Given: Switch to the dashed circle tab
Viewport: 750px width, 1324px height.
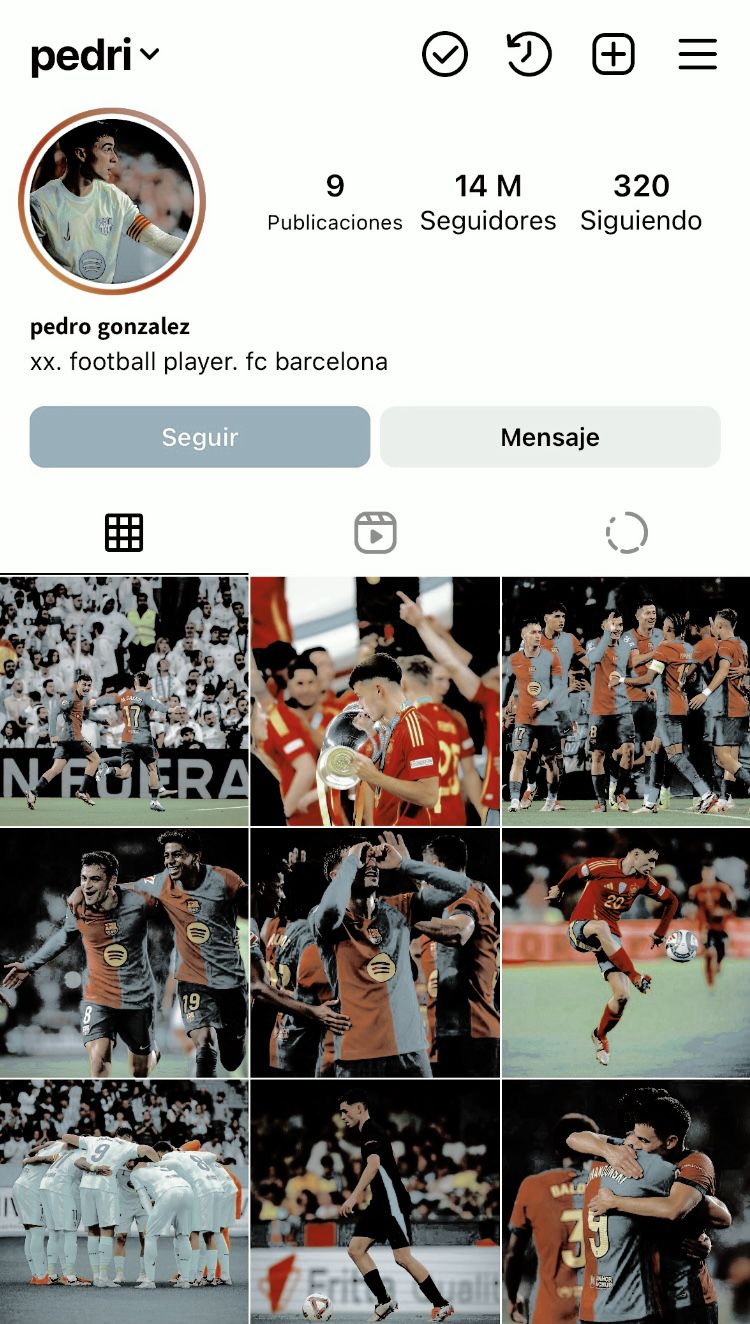Looking at the screenshot, I should coord(626,533).
